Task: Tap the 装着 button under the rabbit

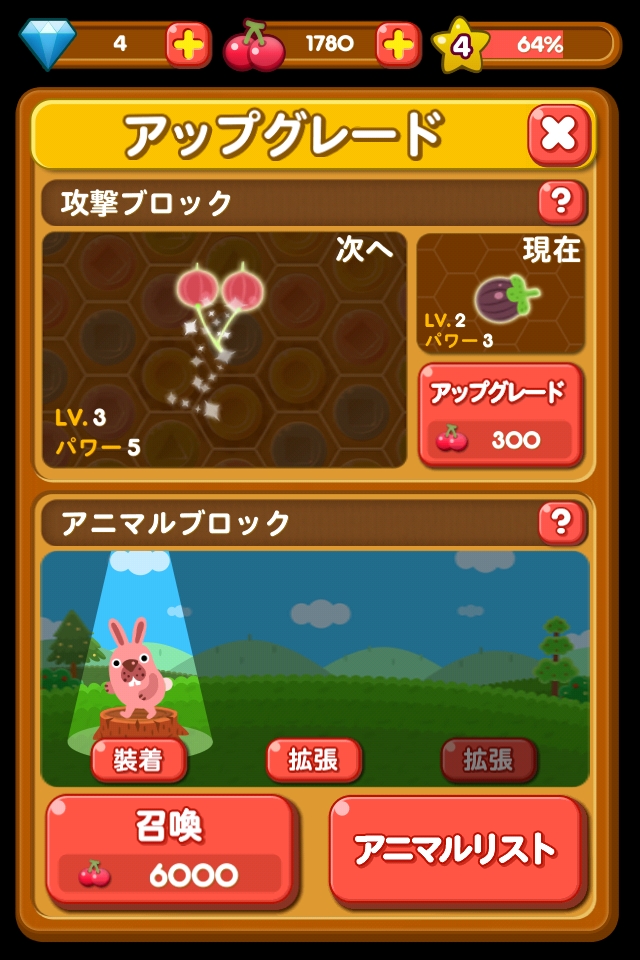Action: 139,760
